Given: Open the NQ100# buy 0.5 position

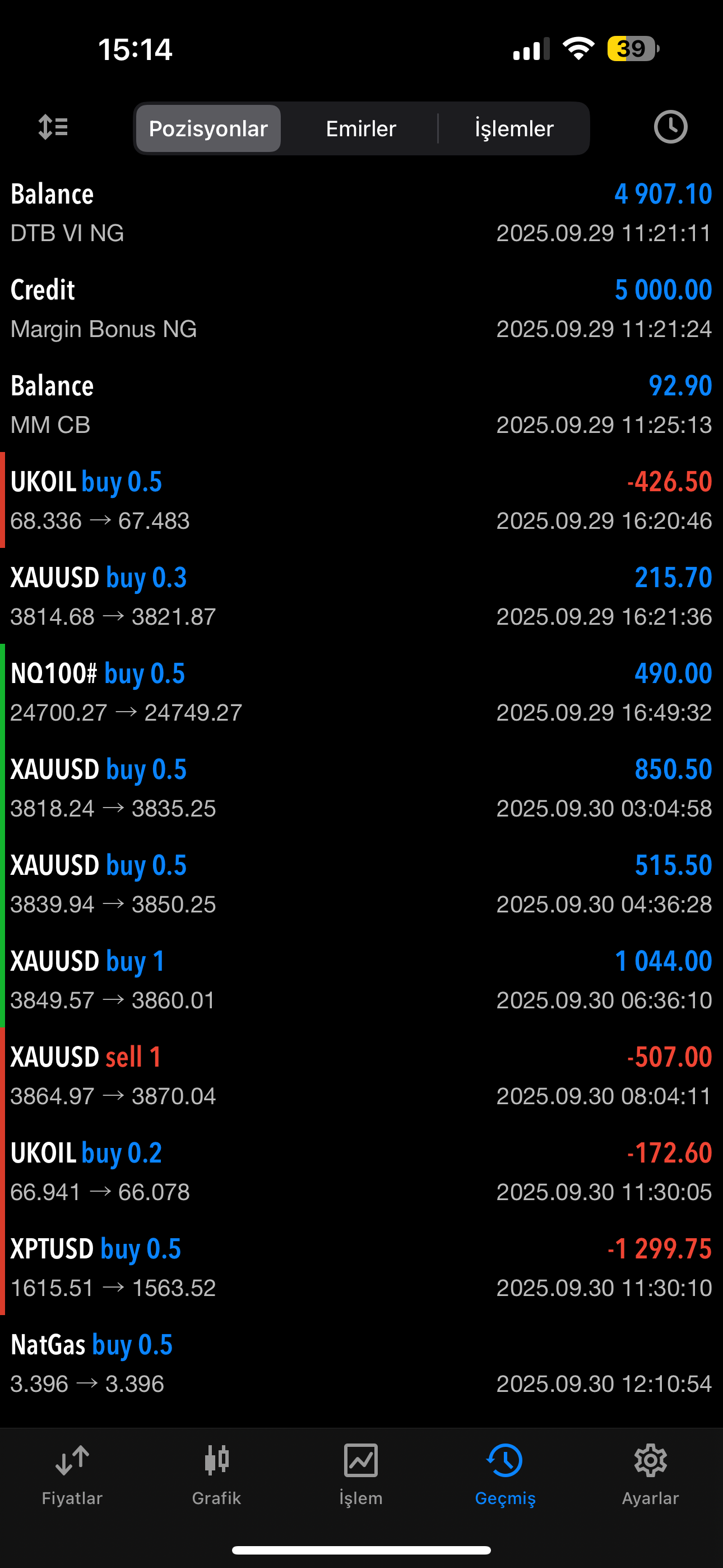Looking at the screenshot, I should tap(361, 692).
